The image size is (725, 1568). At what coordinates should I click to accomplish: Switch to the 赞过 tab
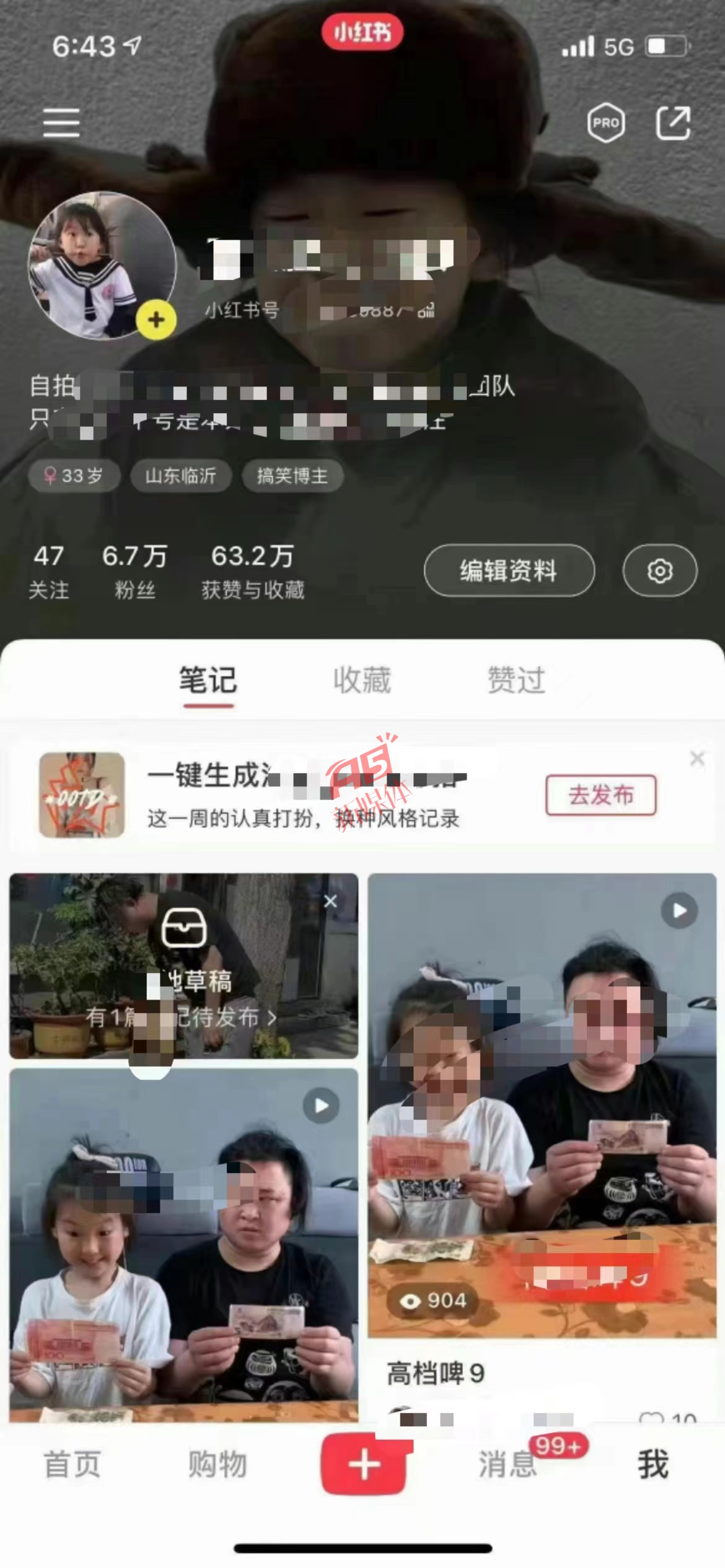[516, 680]
